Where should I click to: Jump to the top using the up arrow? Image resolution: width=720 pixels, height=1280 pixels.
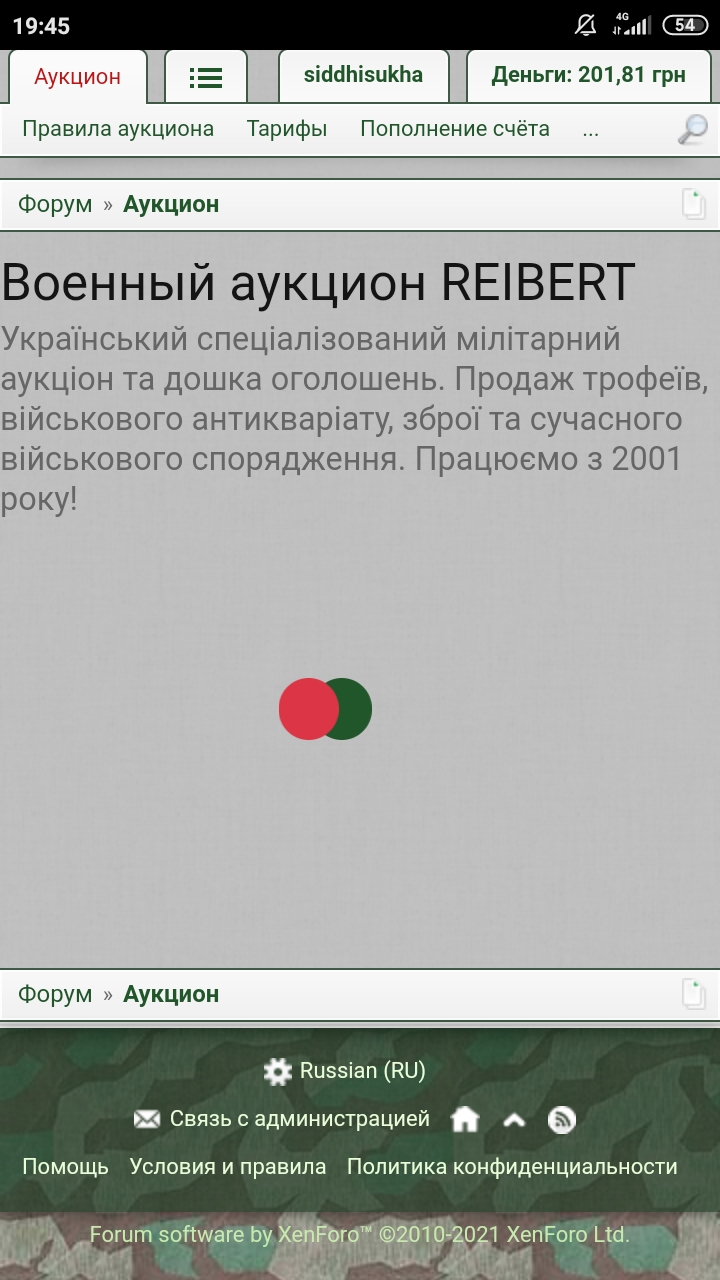(x=514, y=1119)
